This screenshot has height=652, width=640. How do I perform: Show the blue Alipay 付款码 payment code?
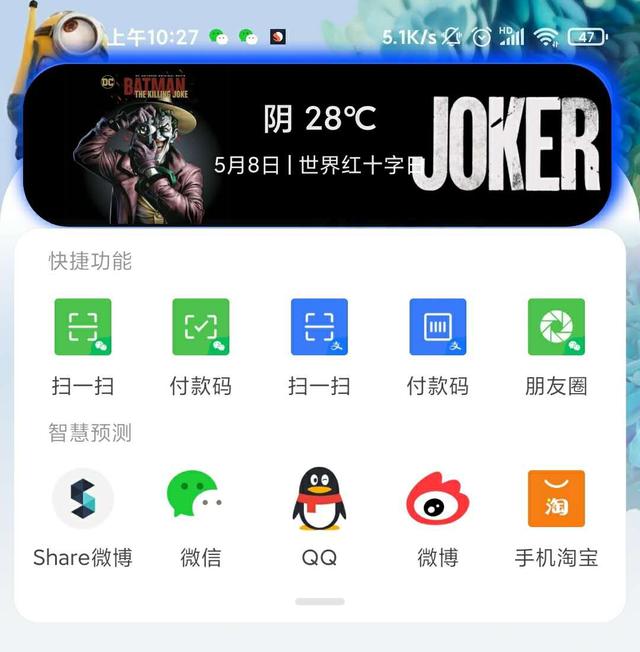[x=438, y=327]
